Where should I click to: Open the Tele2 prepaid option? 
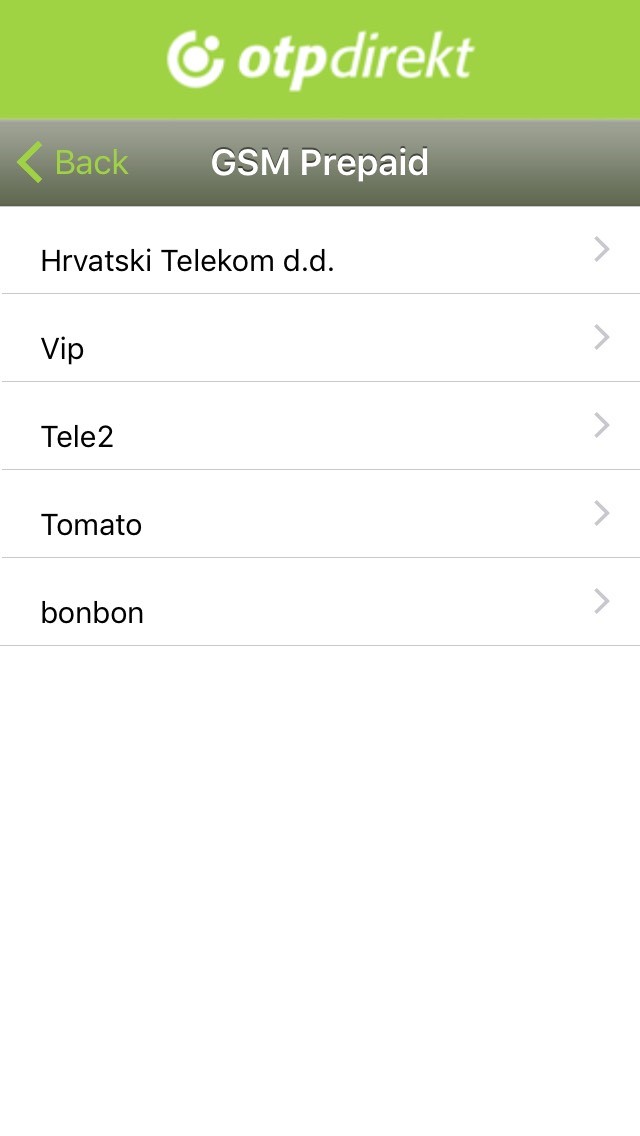(x=320, y=426)
